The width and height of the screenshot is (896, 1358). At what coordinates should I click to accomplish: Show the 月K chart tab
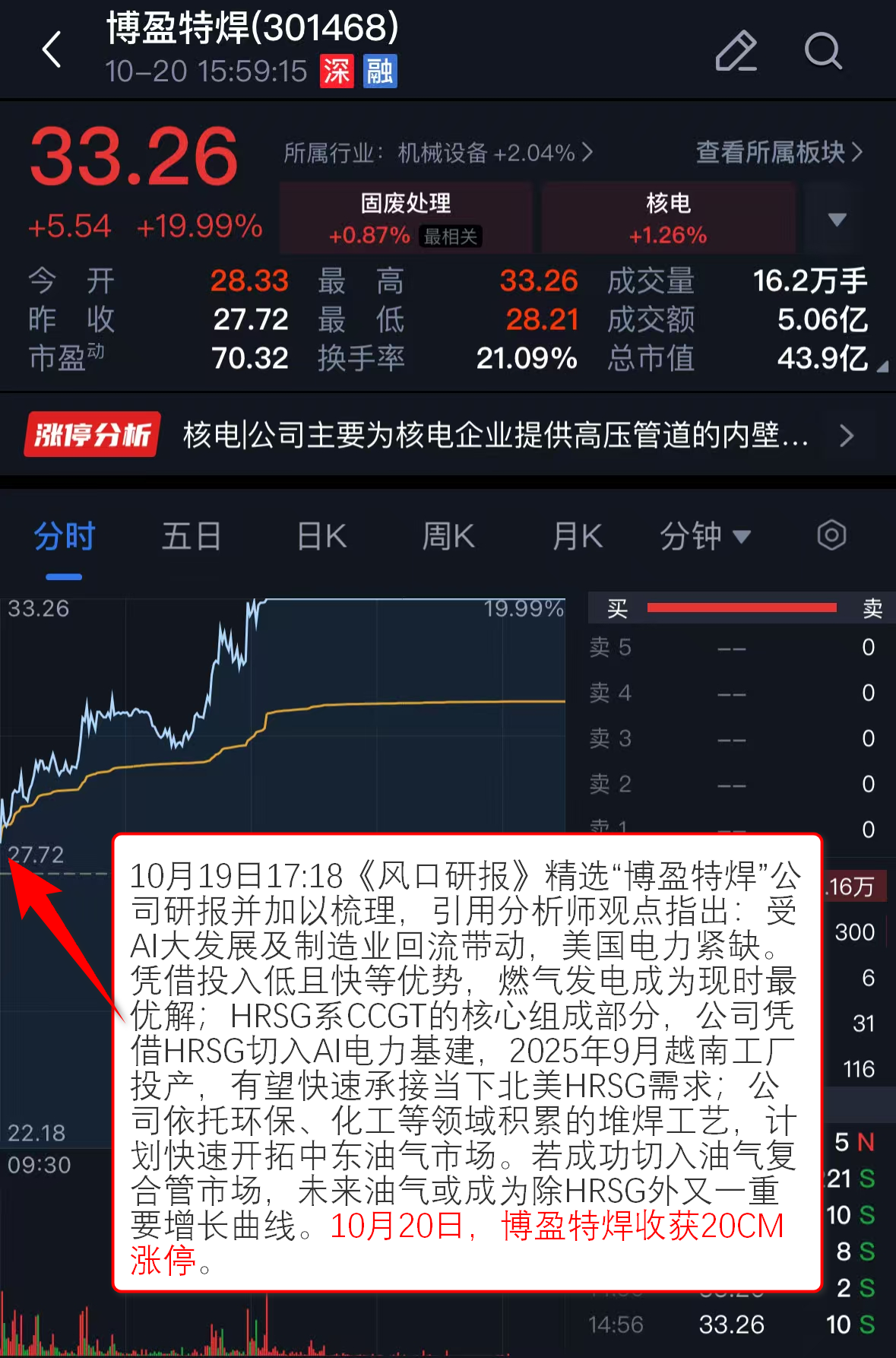(578, 536)
